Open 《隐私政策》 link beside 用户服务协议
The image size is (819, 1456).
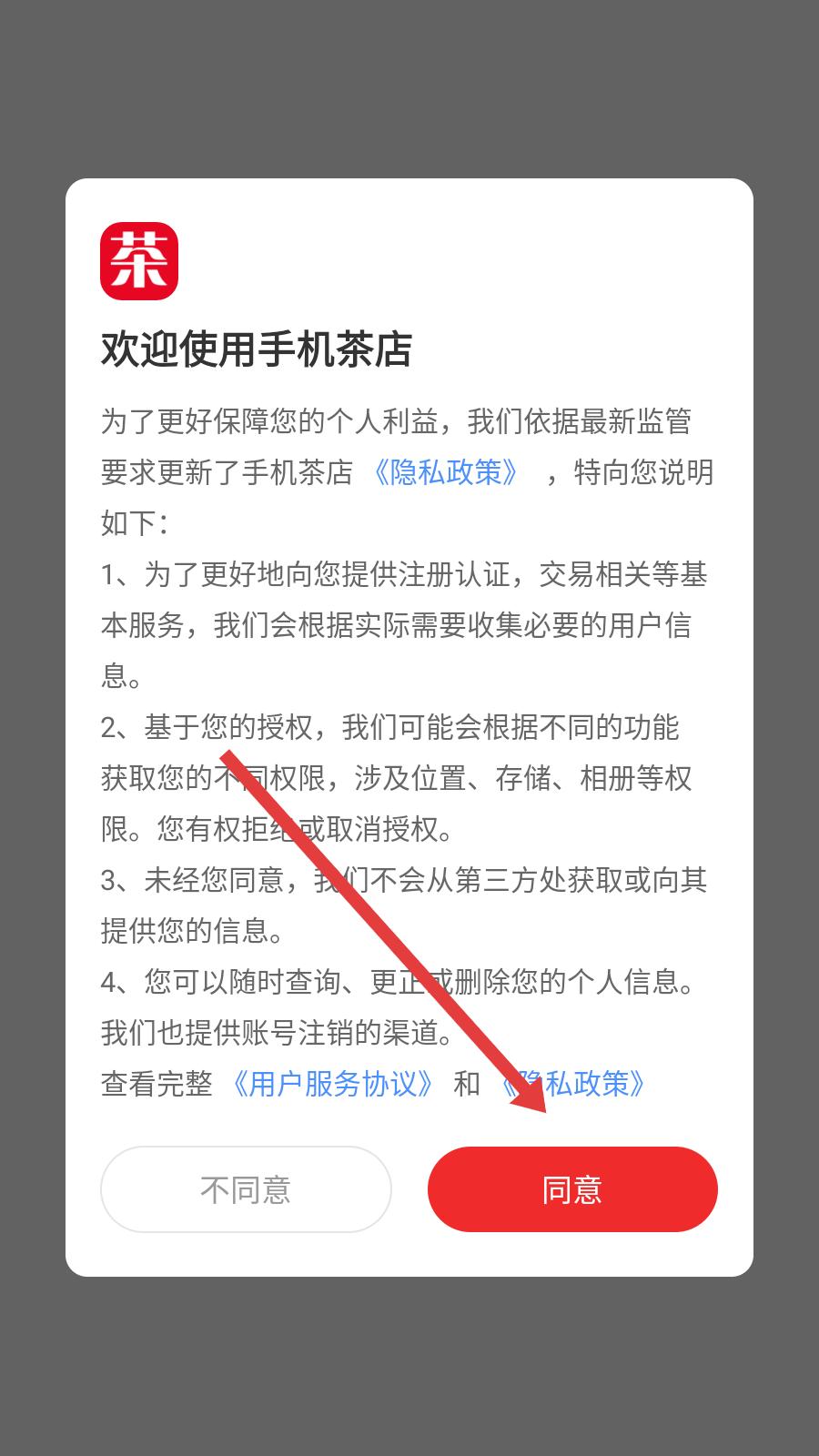point(573,1083)
